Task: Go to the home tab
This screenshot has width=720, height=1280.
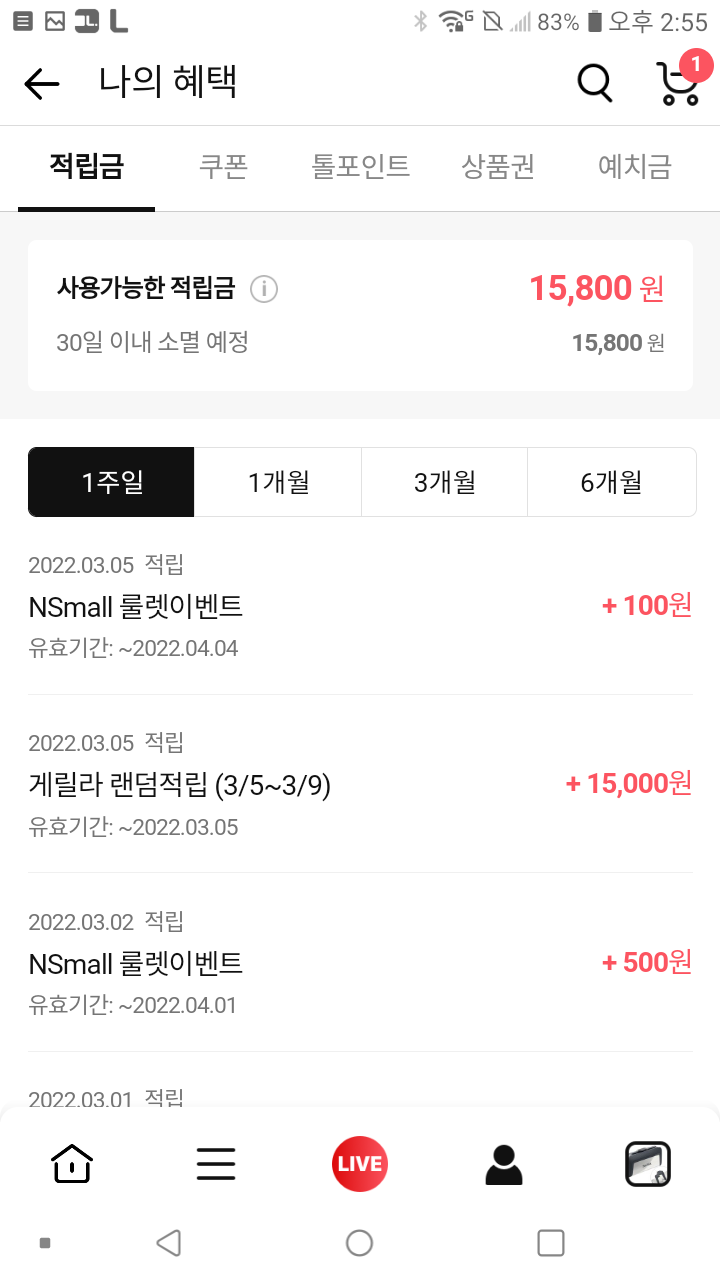Action: 72,1163
